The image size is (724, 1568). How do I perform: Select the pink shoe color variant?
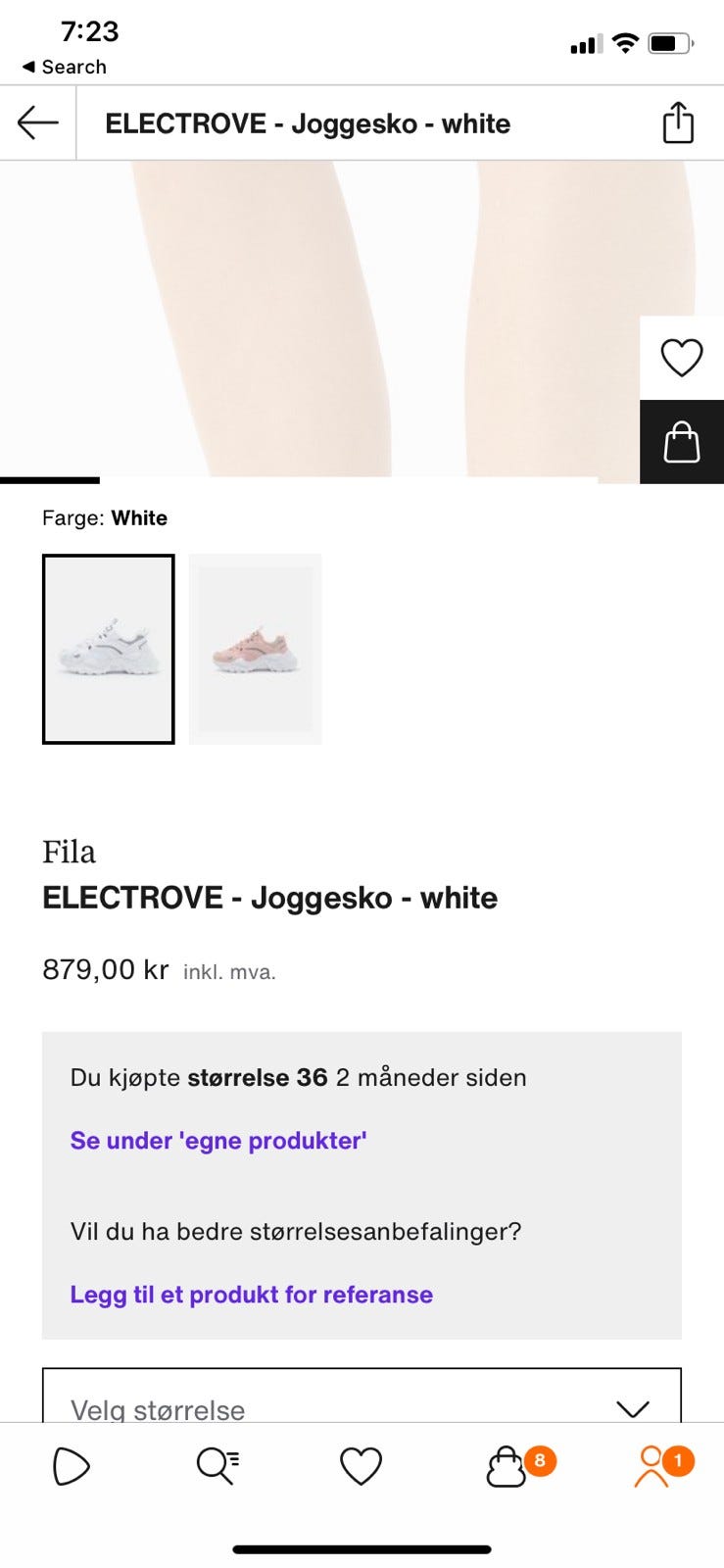coord(255,649)
